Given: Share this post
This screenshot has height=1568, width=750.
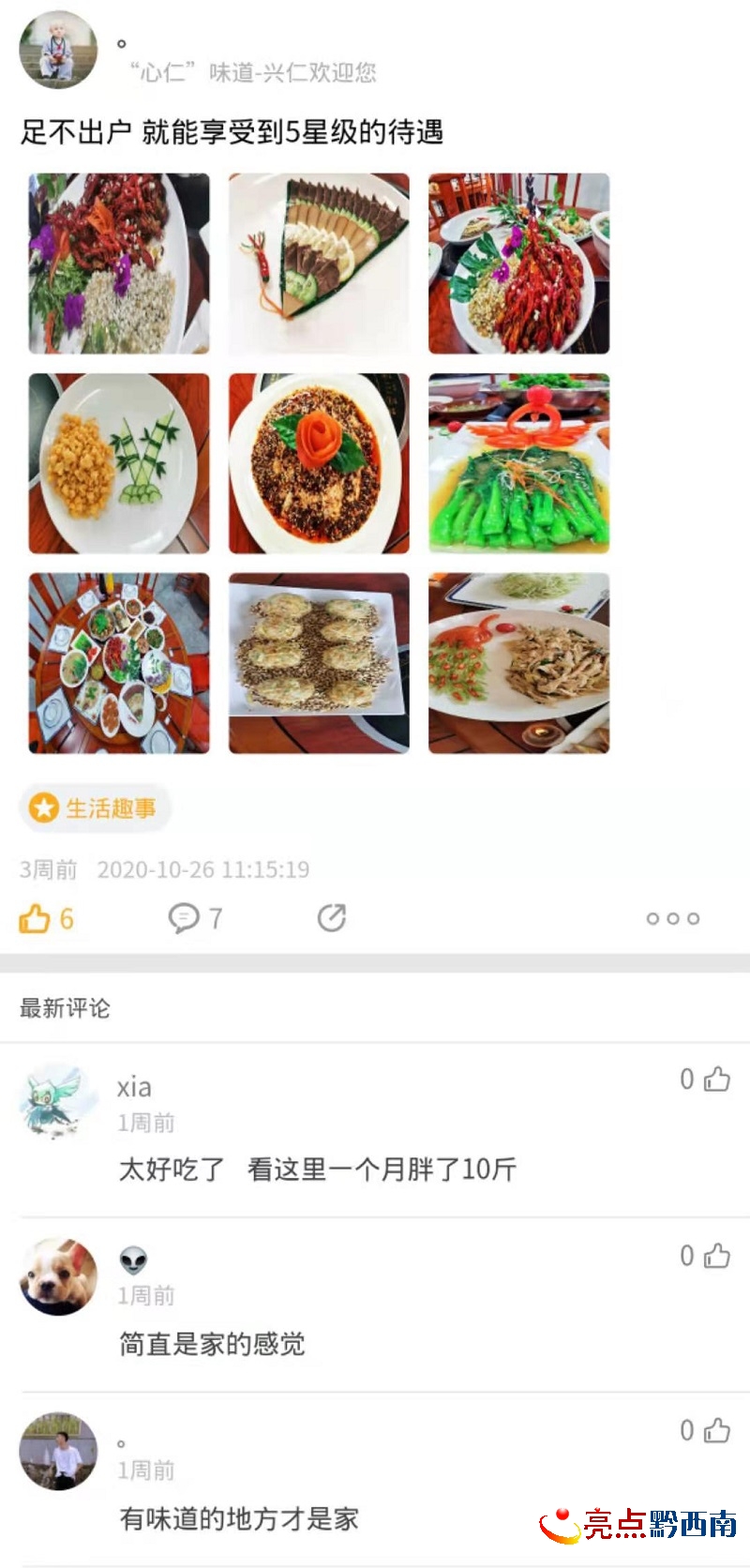Looking at the screenshot, I should (x=331, y=918).
